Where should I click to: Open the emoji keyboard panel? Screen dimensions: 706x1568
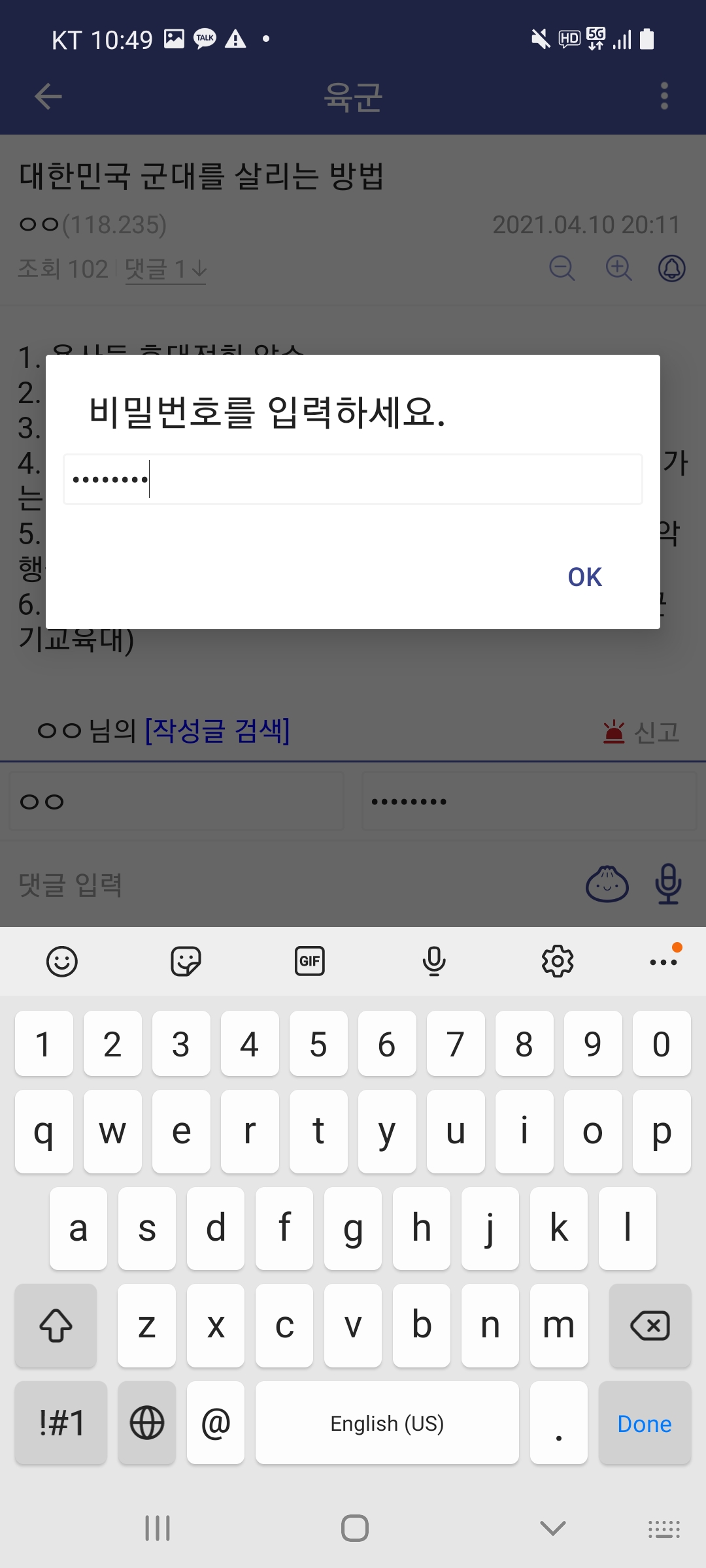point(62,961)
